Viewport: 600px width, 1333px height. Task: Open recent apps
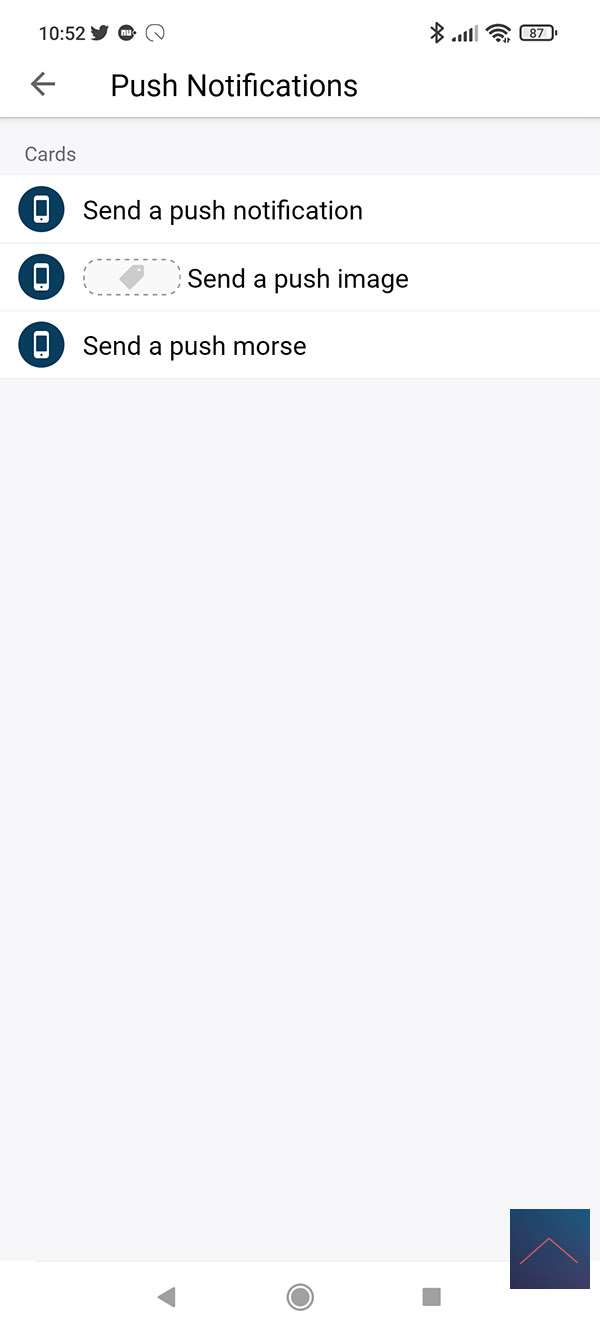tap(432, 1297)
